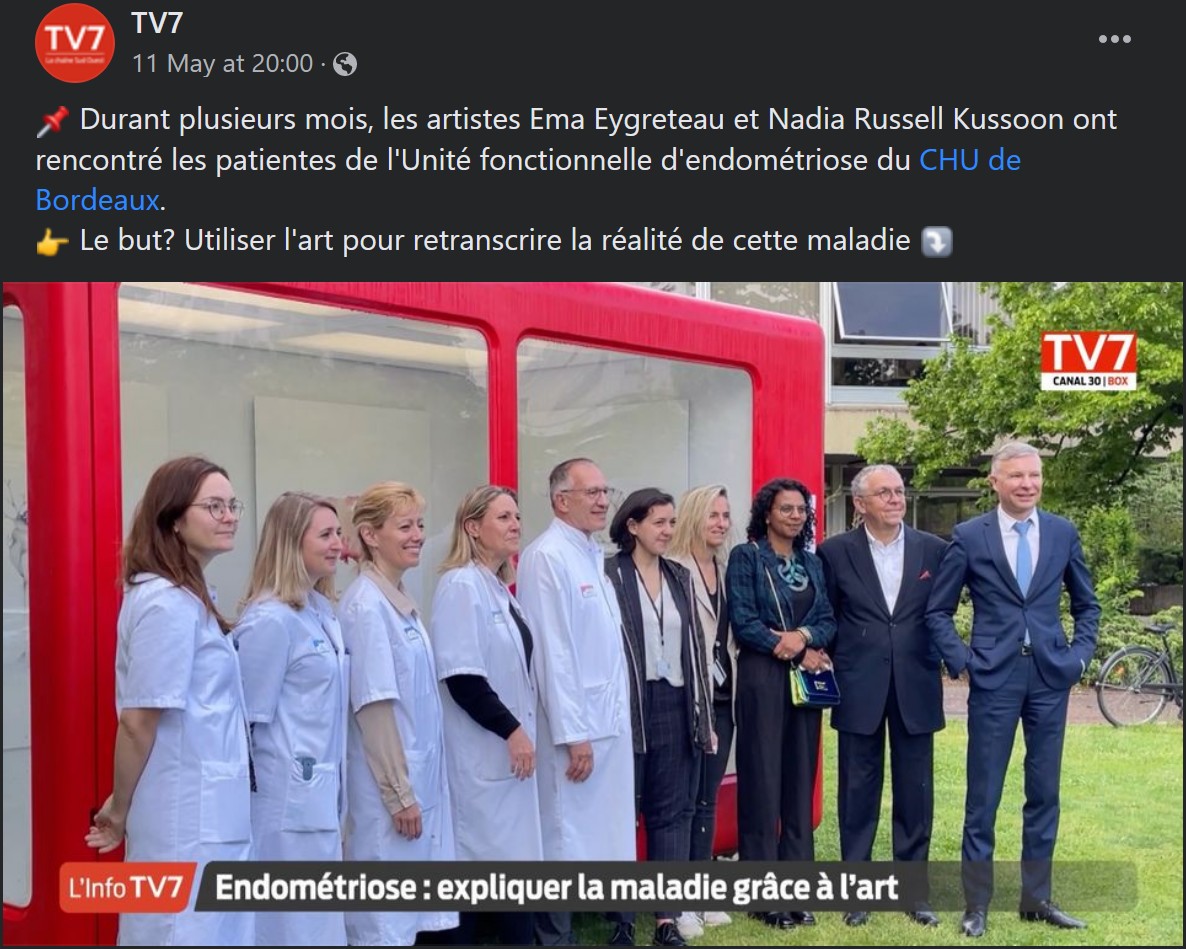Image resolution: width=1186 pixels, height=949 pixels.
Task: Visit the TV7 page name link
Action: 157,22
